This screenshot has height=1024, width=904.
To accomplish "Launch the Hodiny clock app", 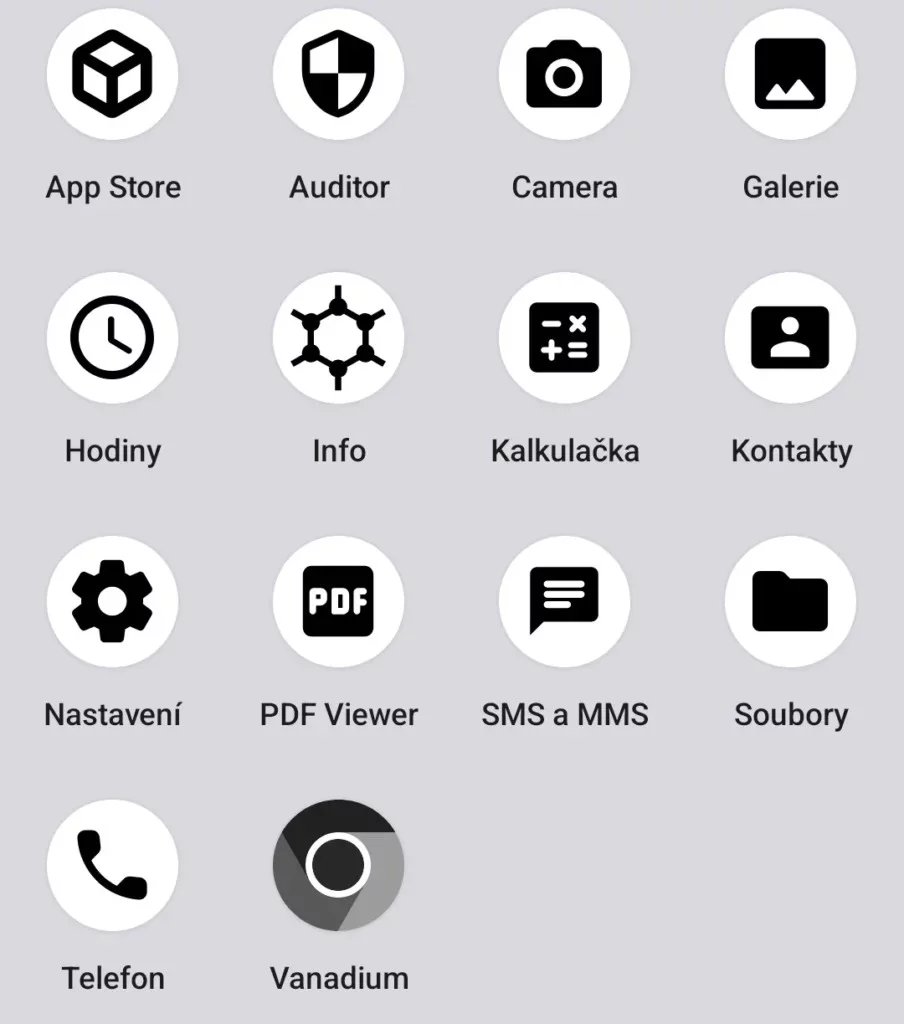I will [x=112, y=338].
